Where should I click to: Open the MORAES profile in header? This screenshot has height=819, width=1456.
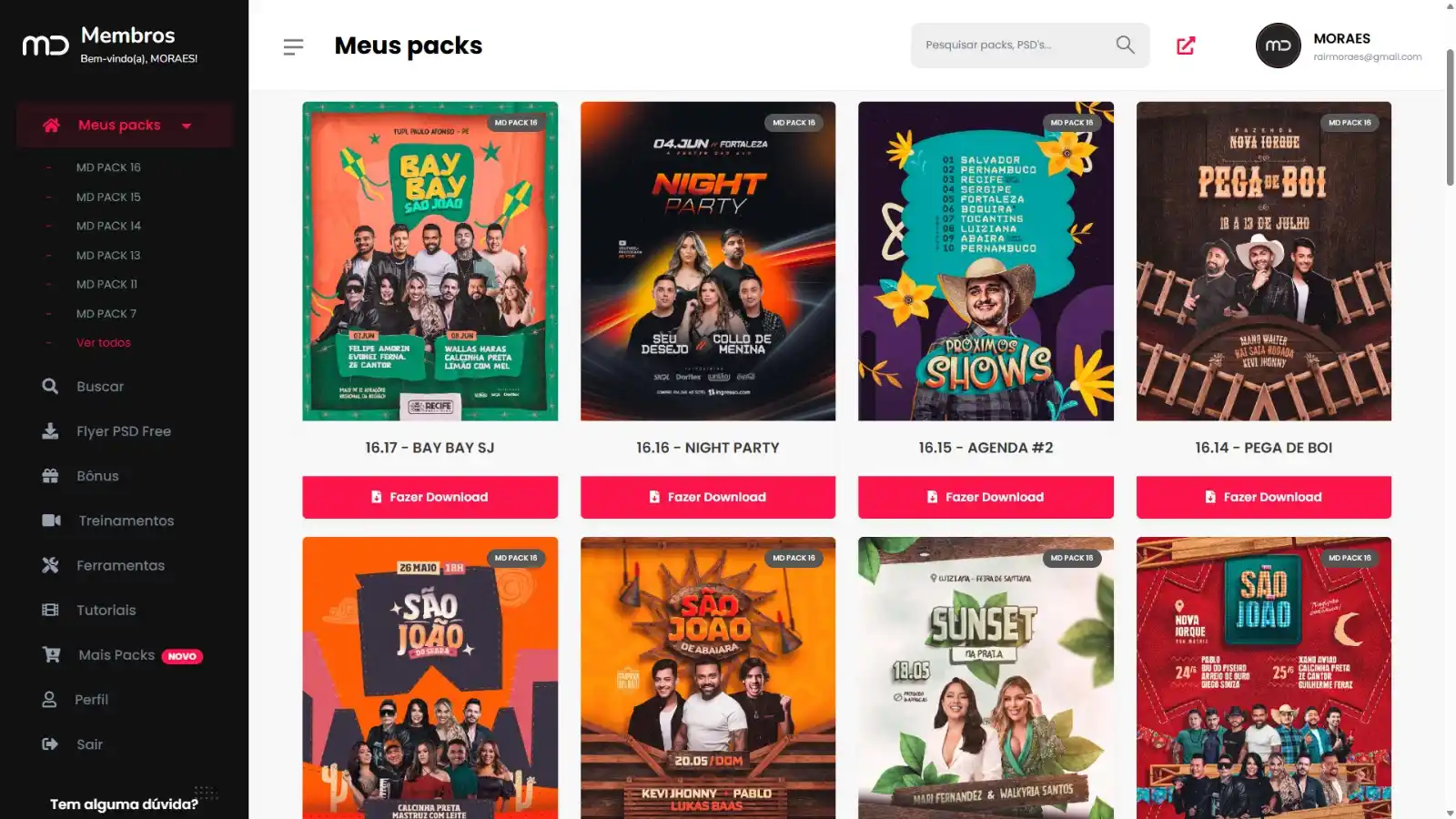pos(1340,45)
